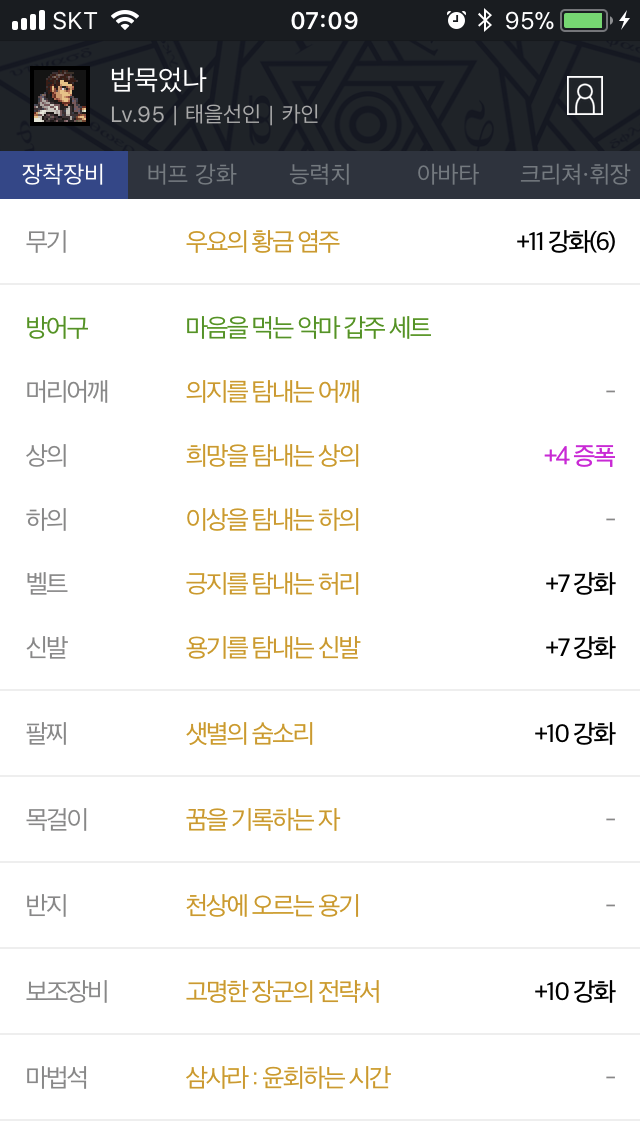View item 의지를 탐내는 어깨
This screenshot has width=640, height=1136.
click(x=273, y=392)
